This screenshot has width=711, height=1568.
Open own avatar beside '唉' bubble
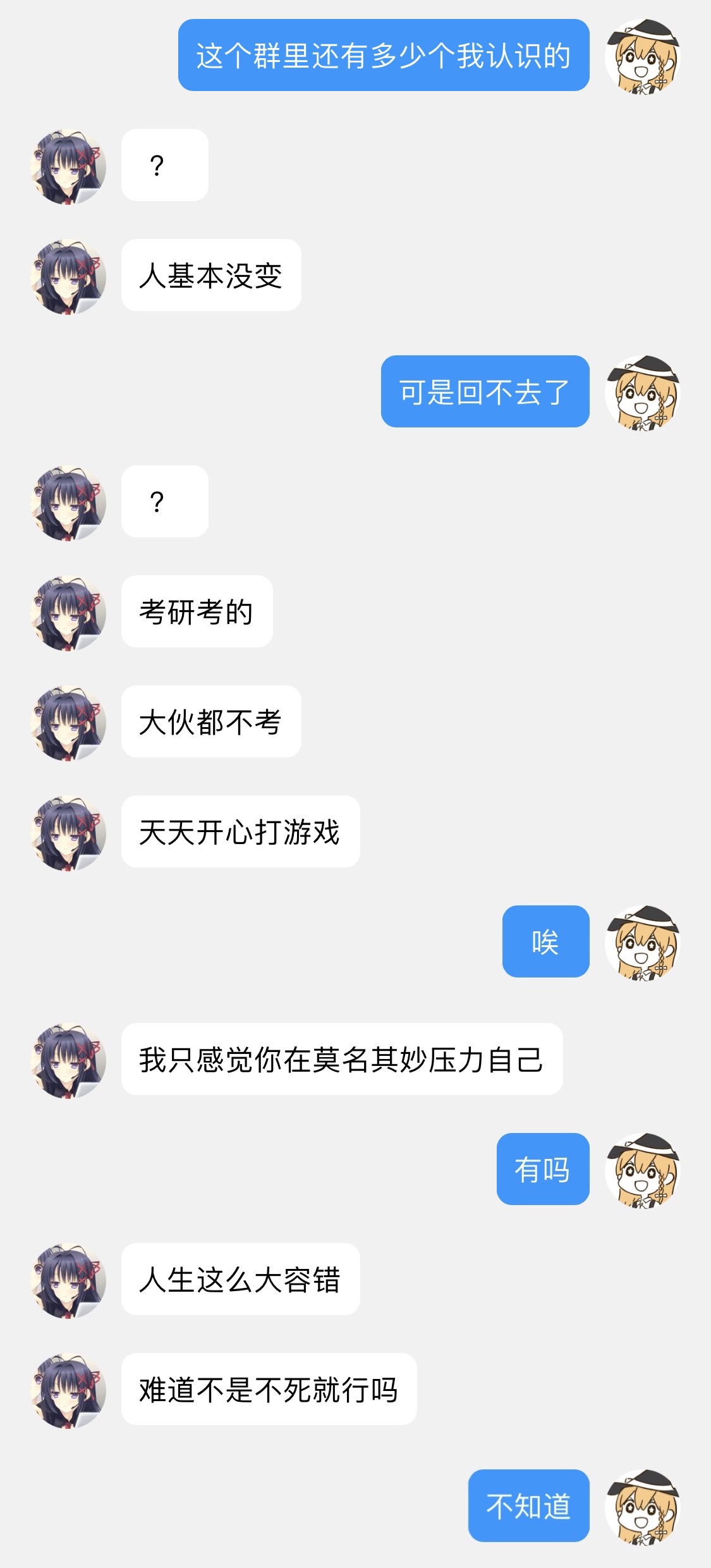(642, 943)
